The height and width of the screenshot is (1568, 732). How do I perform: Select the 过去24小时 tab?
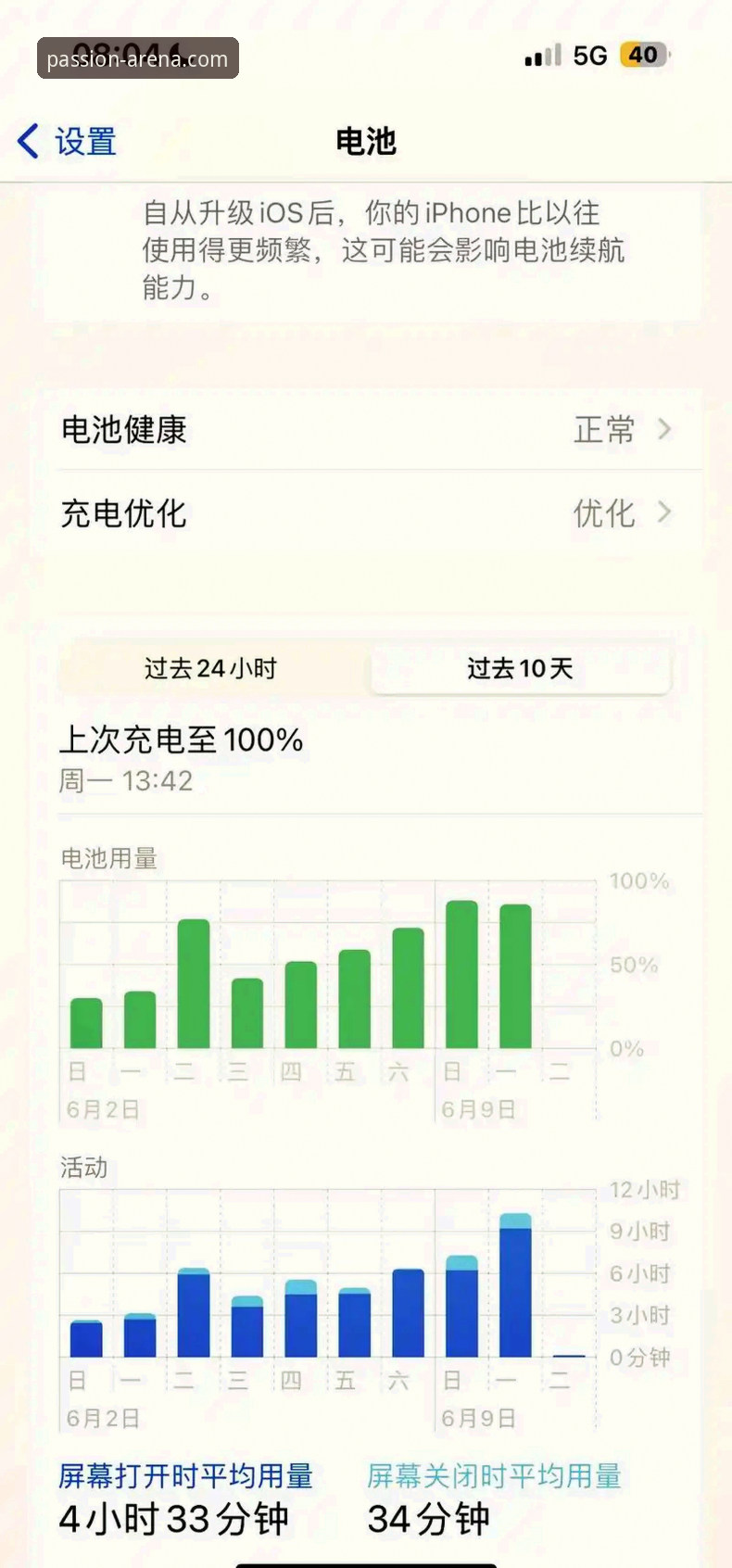click(209, 669)
